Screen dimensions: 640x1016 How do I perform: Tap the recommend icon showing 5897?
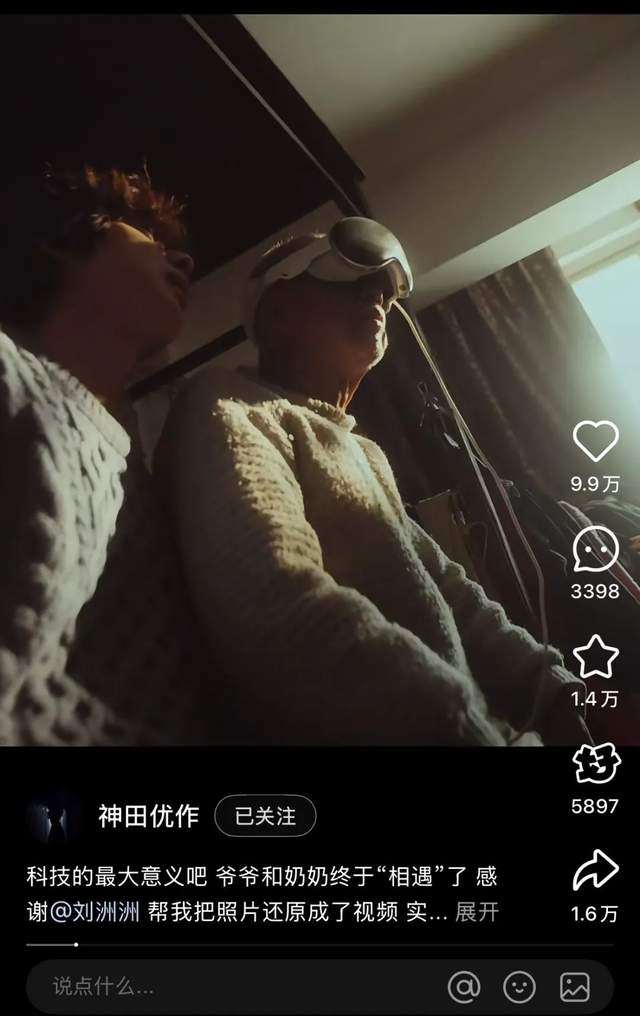click(595, 765)
